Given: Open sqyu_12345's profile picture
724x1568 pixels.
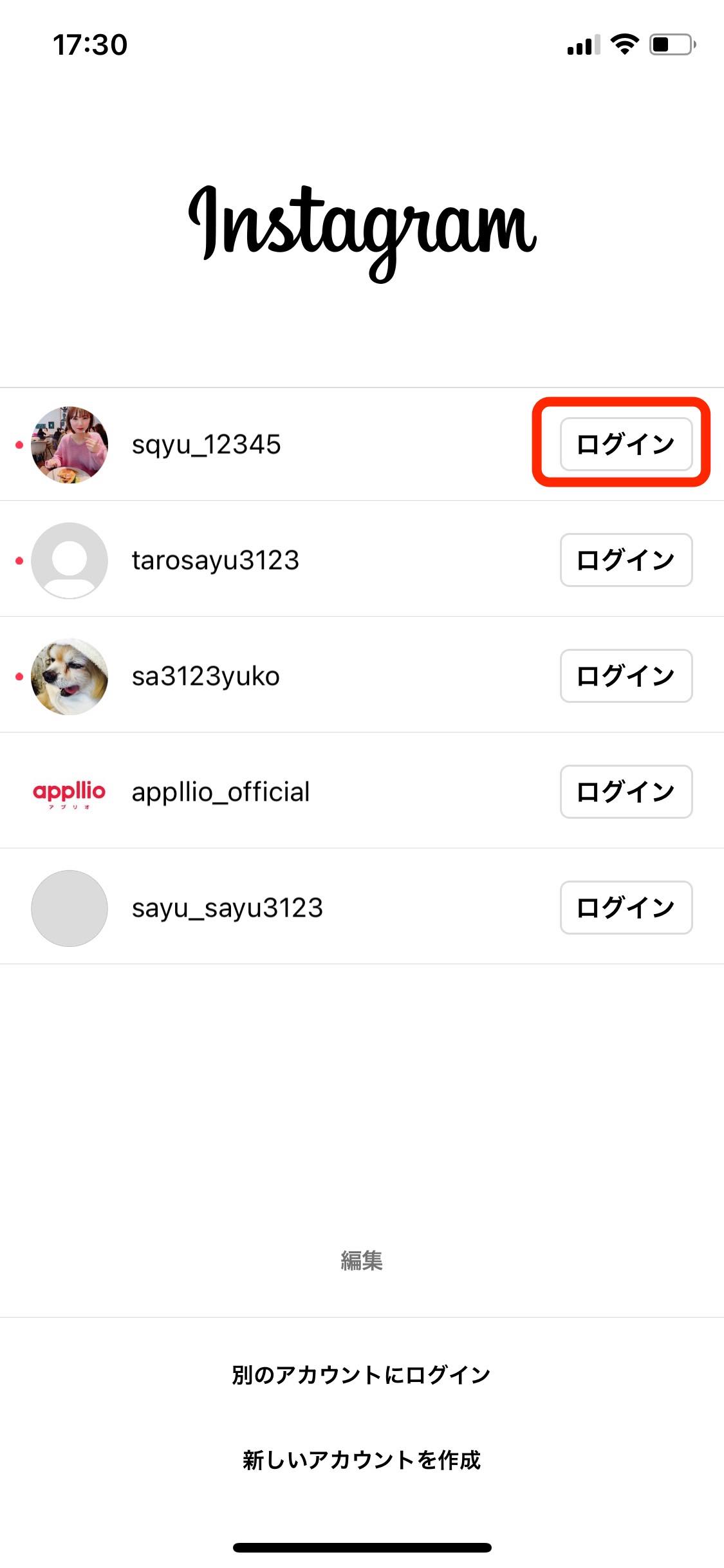Looking at the screenshot, I should tap(69, 444).
